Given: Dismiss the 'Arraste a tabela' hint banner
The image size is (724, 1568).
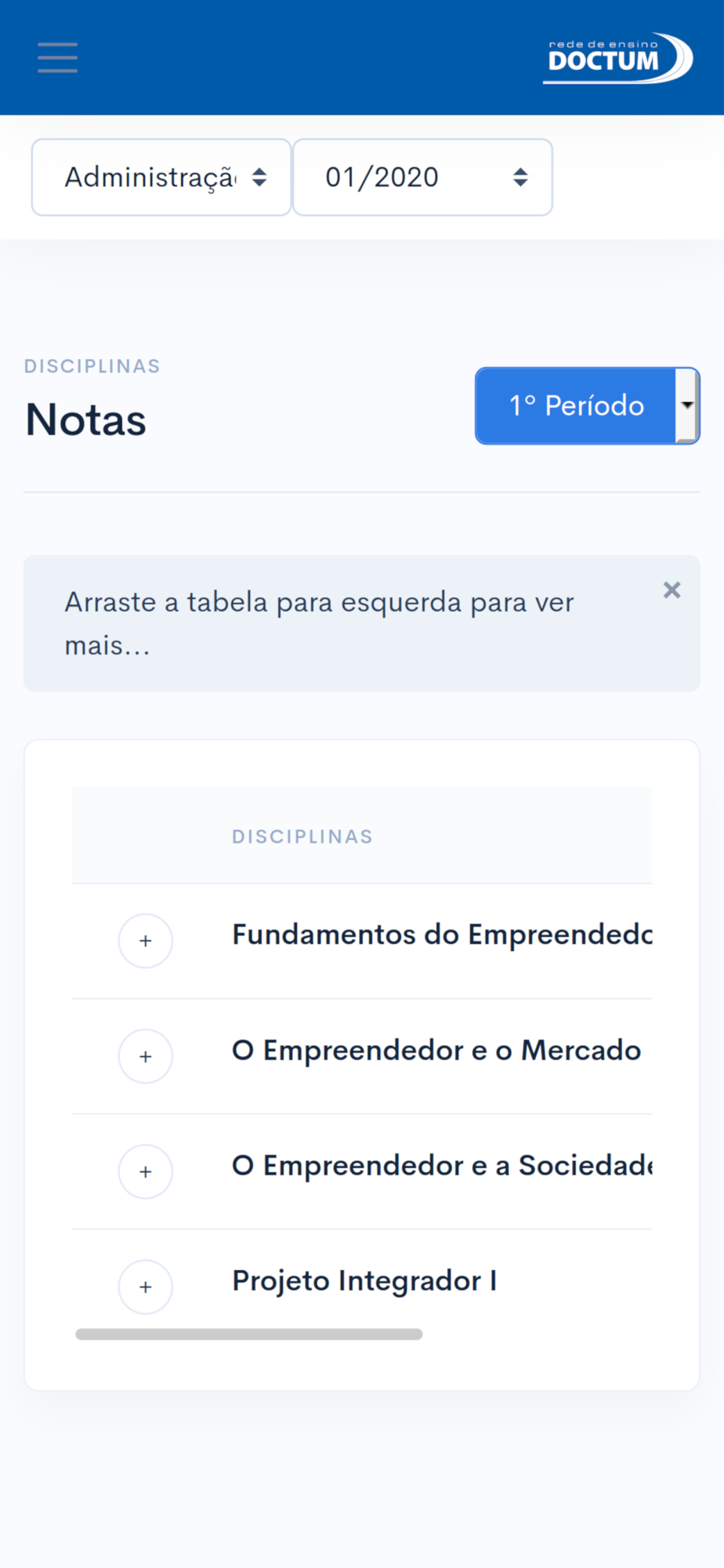Looking at the screenshot, I should [672, 590].
